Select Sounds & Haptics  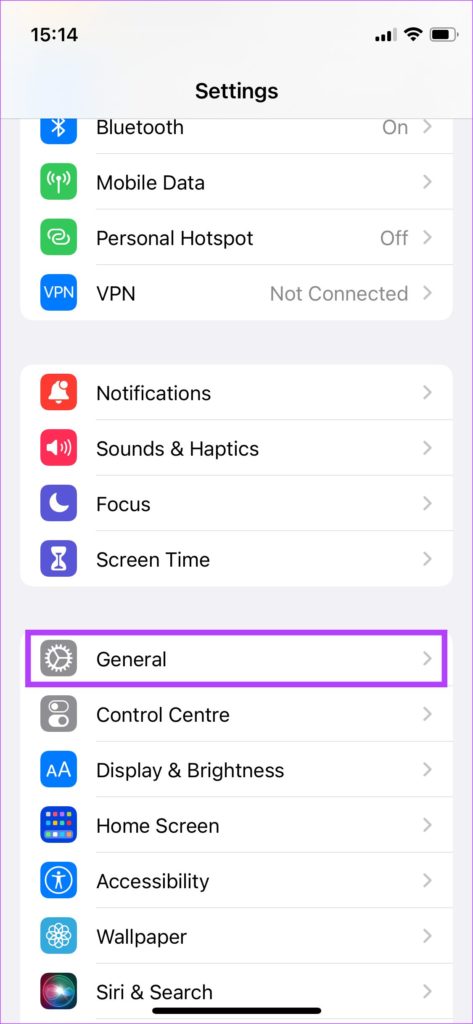tap(236, 448)
